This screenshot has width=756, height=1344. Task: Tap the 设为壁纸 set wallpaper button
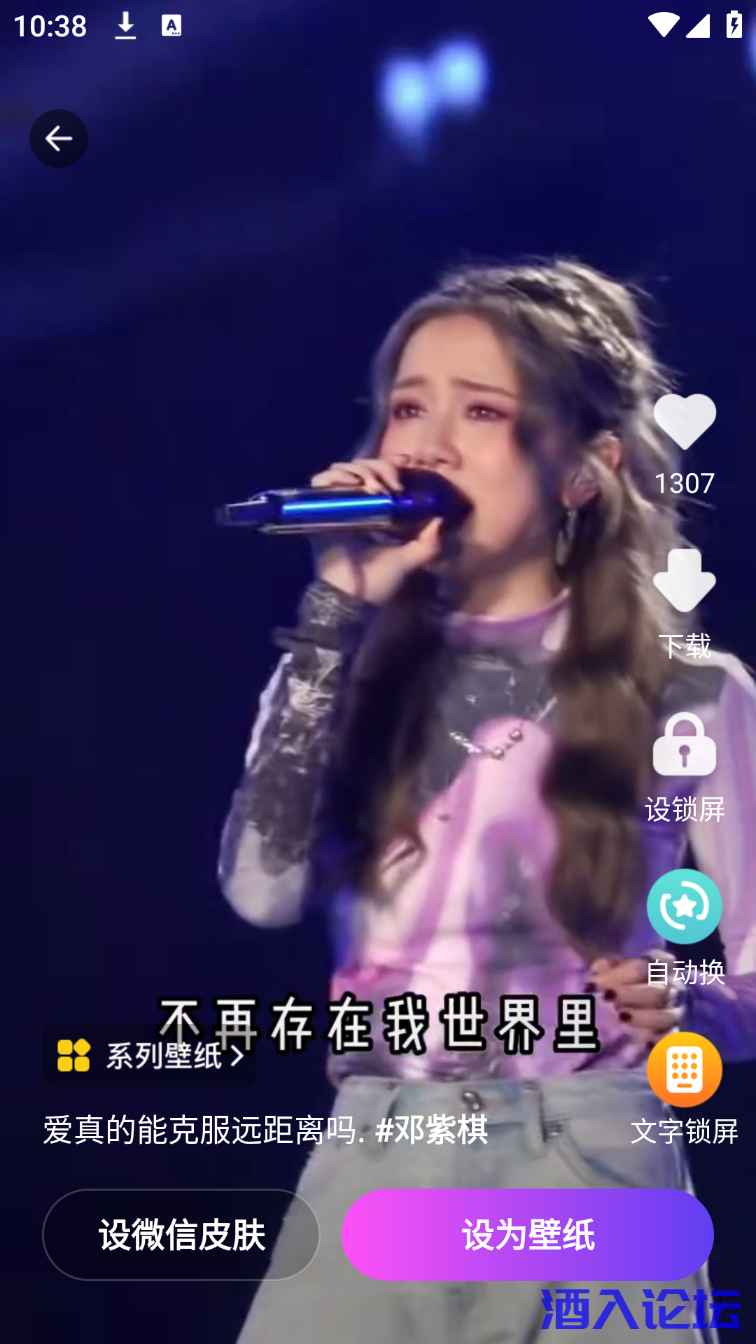pyautogui.click(x=527, y=1235)
